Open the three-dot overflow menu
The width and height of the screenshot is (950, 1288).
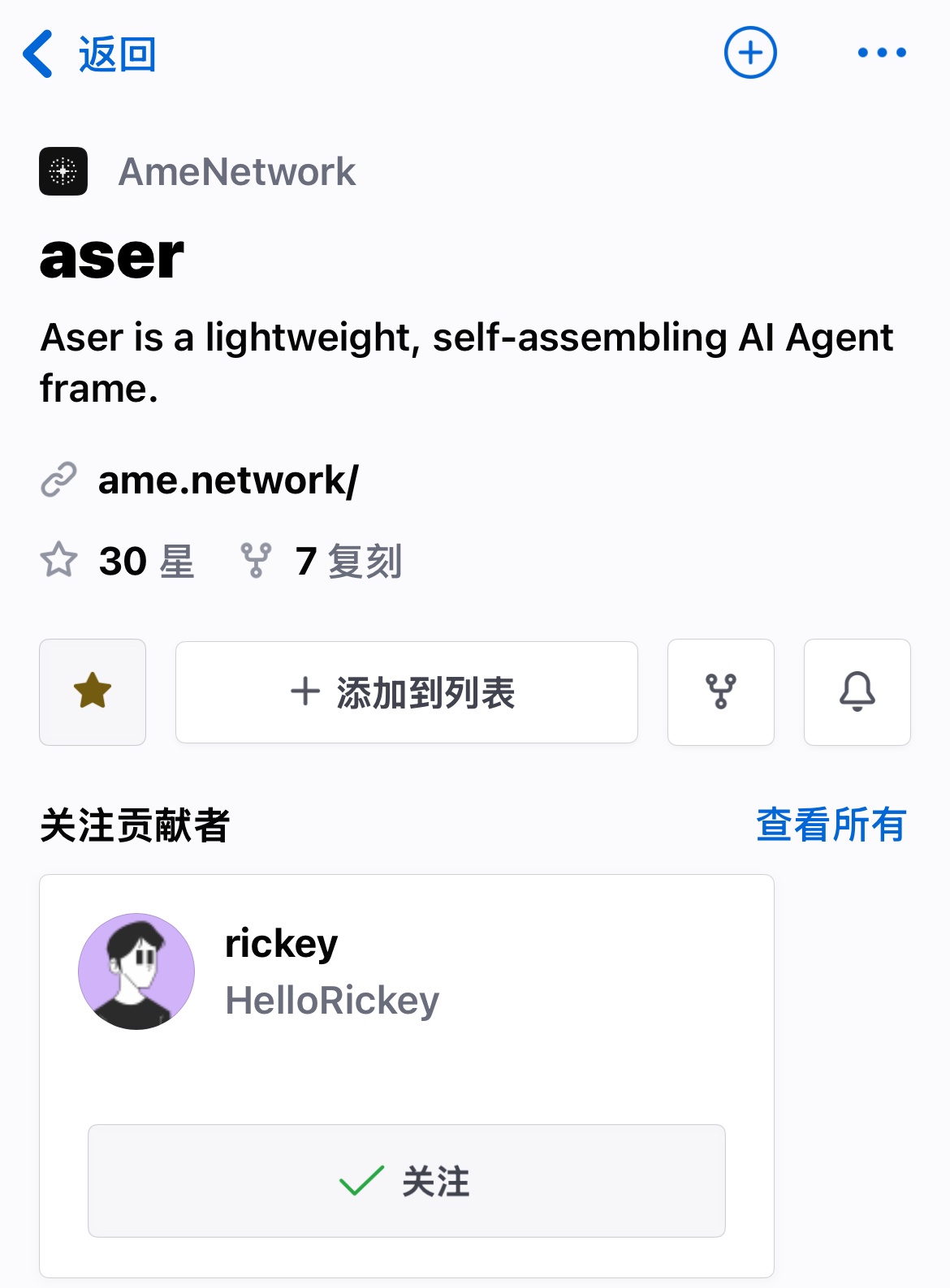(x=882, y=53)
